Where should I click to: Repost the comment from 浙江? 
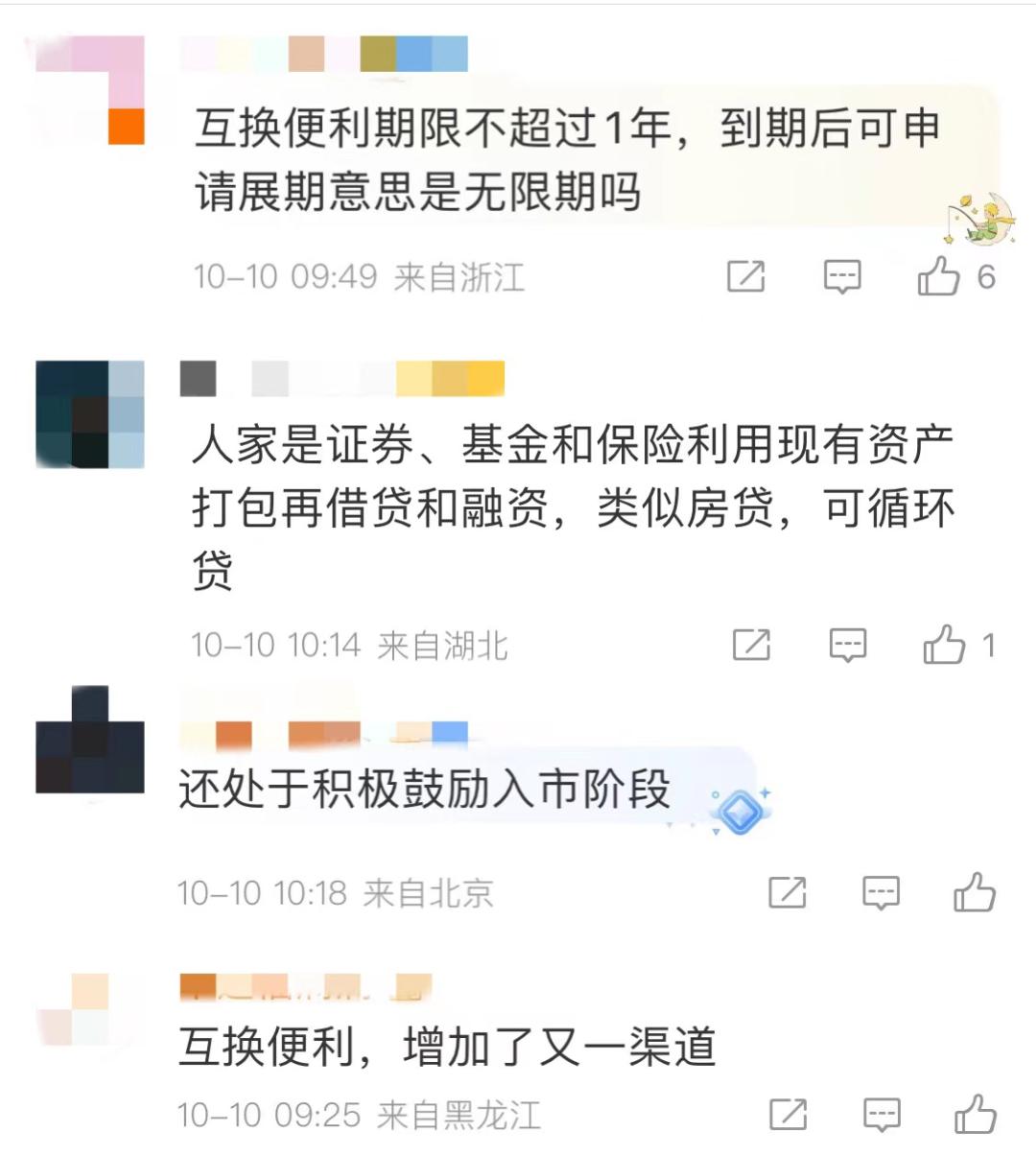[x=745, y=276]
